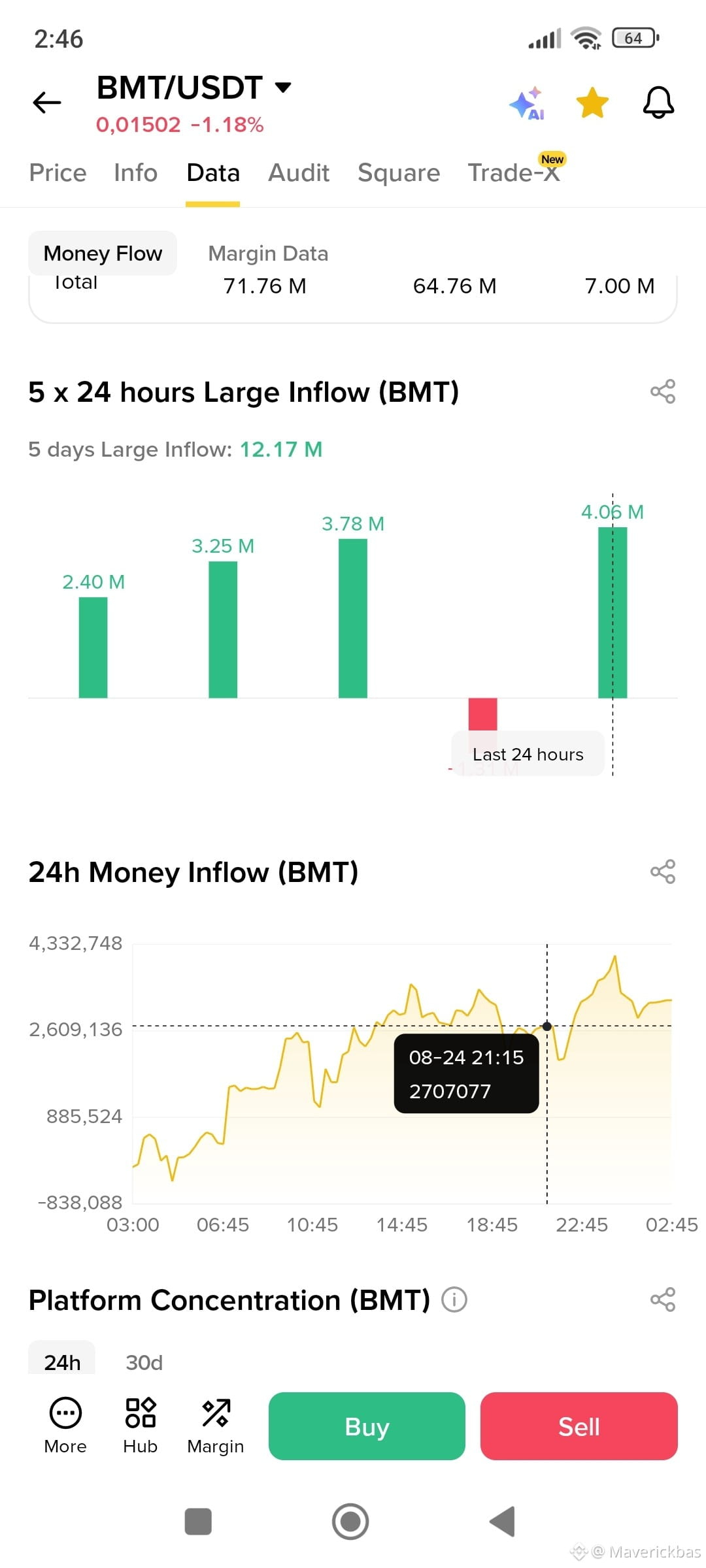Open the Square tab
The image size is (706, 1568).
[399, 173]
